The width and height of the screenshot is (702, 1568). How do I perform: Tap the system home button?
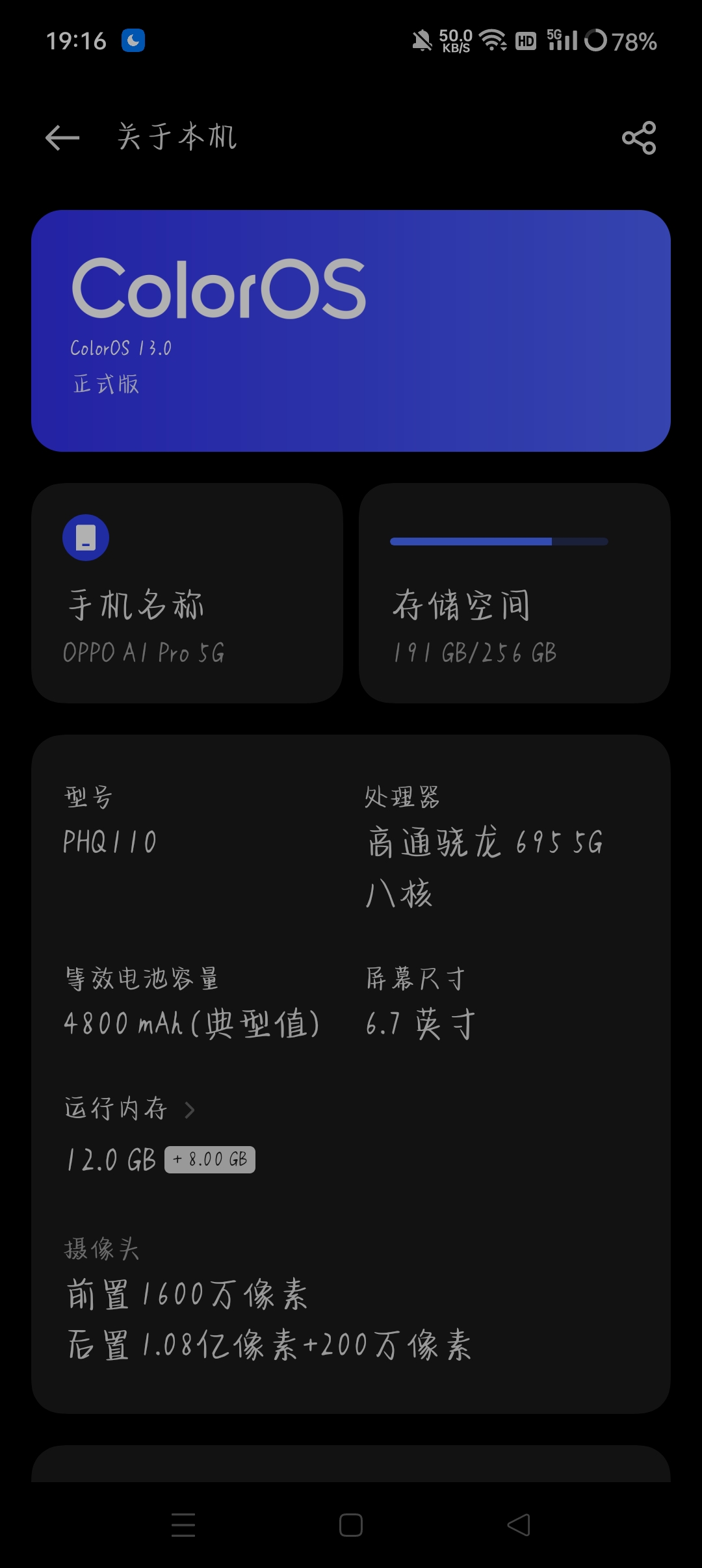coord(351,1525)
